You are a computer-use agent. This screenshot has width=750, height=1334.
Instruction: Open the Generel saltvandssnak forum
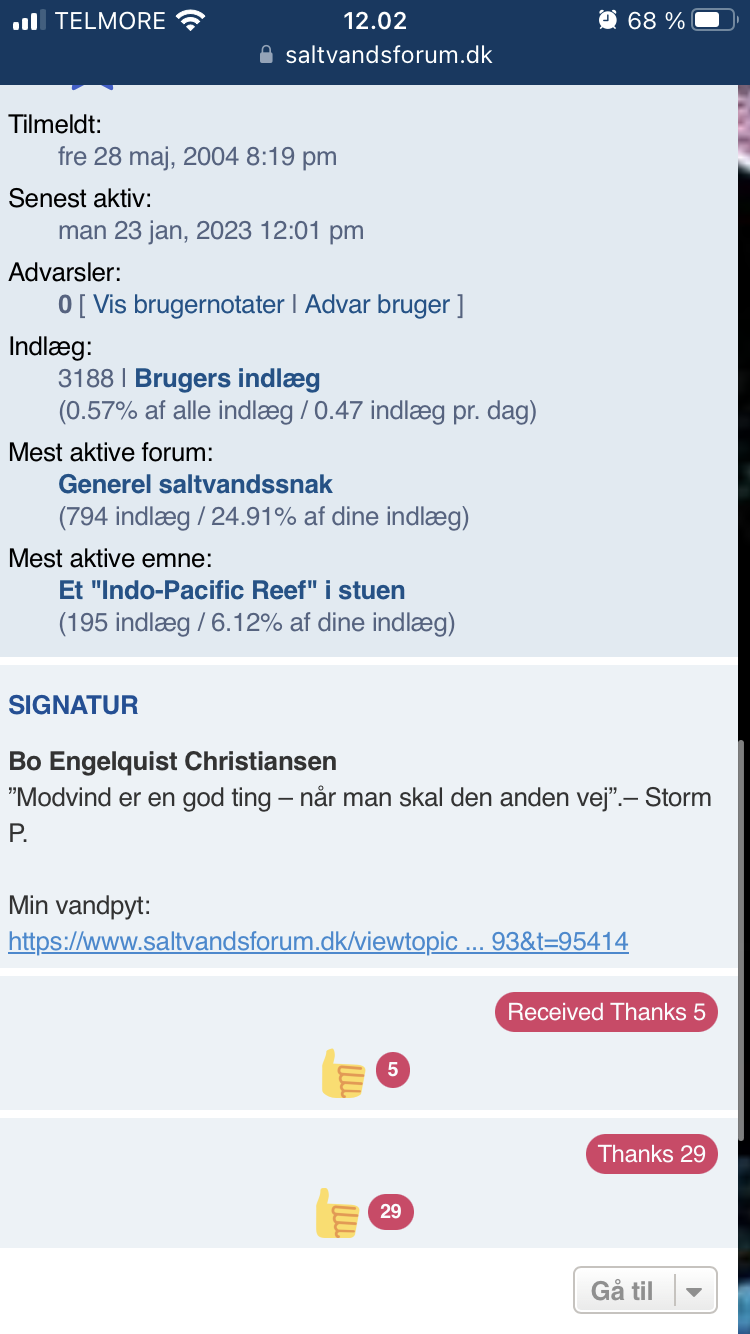pyautogui.click(x=195, y=485)
